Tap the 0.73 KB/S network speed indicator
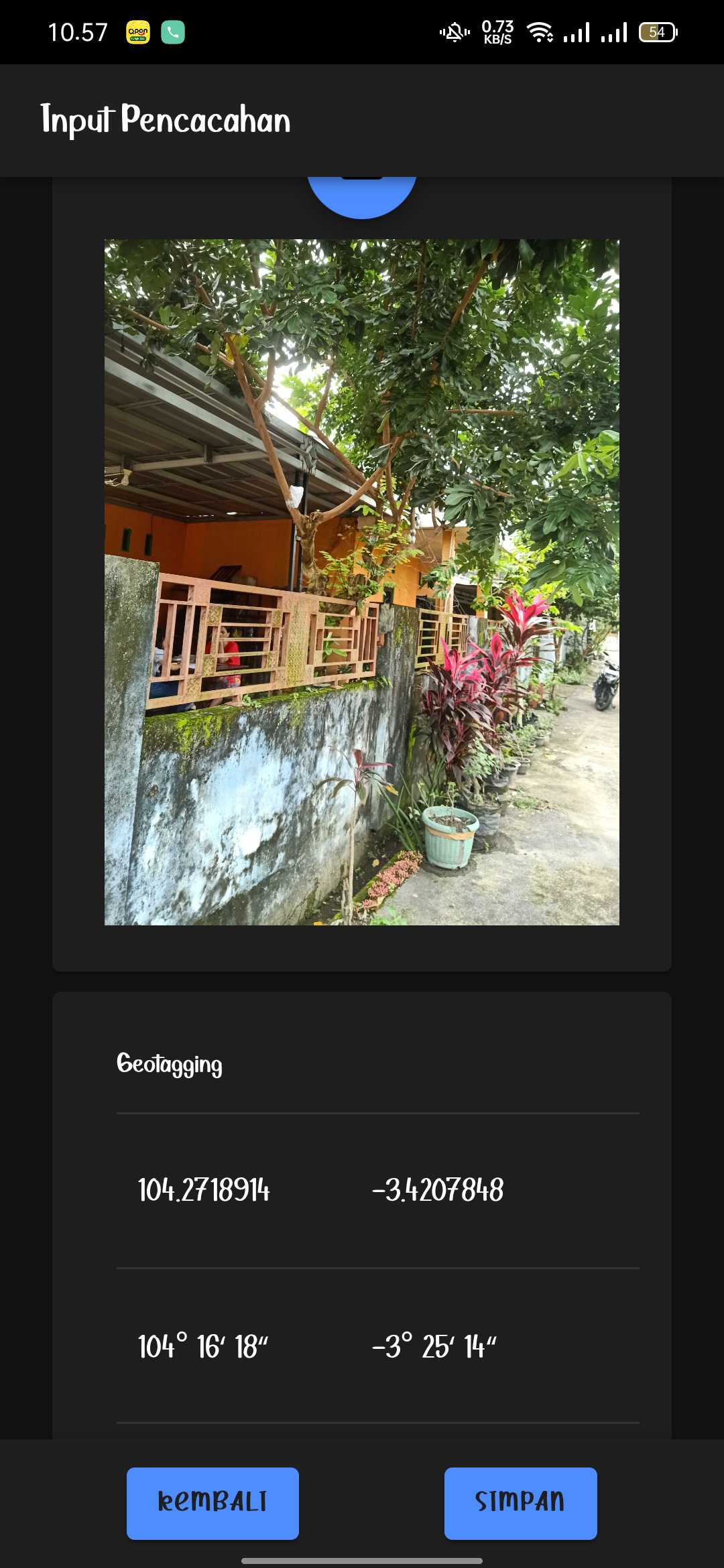 click(496, 31)
